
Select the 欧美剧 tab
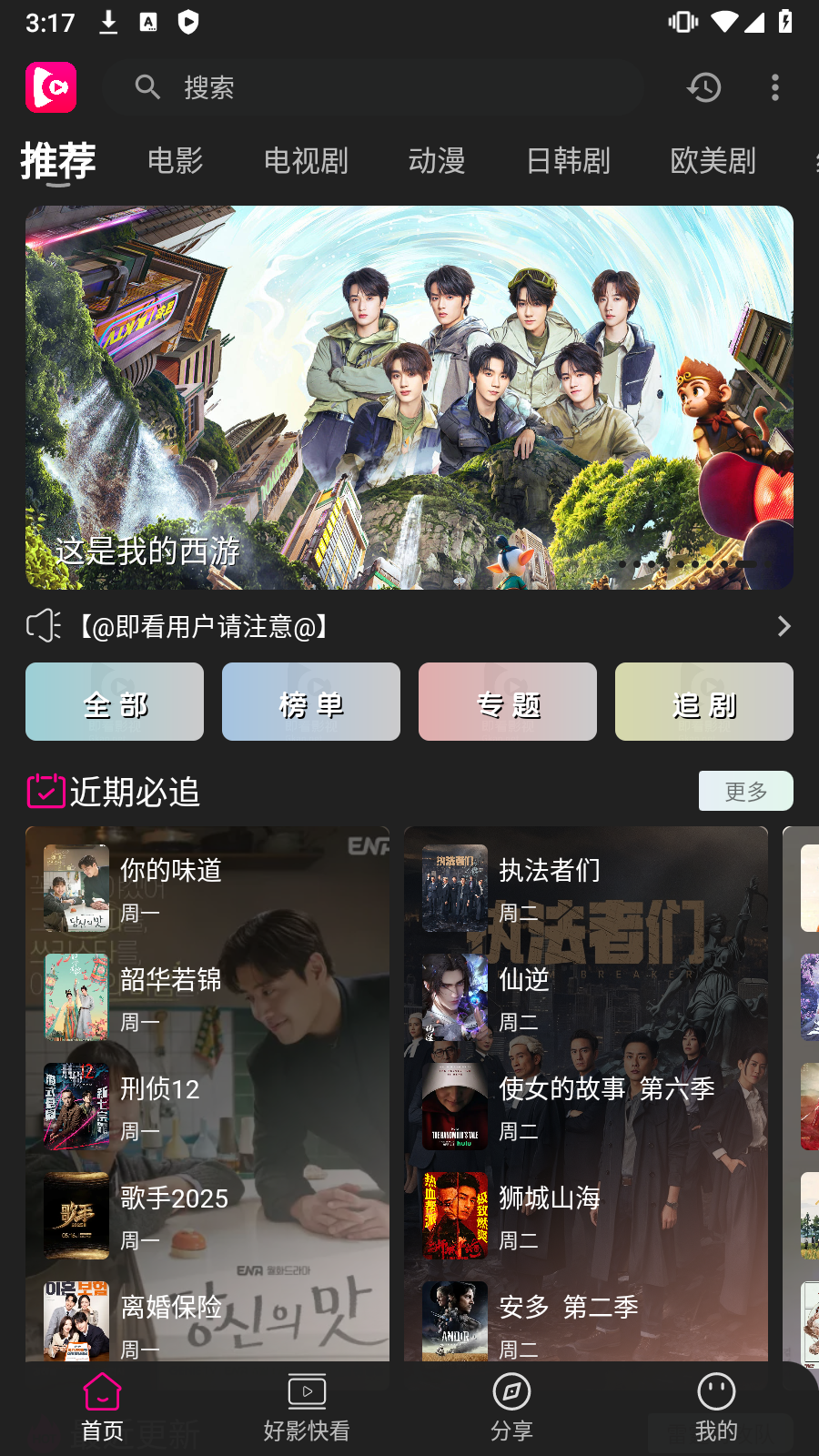click(x=713, y=161)
